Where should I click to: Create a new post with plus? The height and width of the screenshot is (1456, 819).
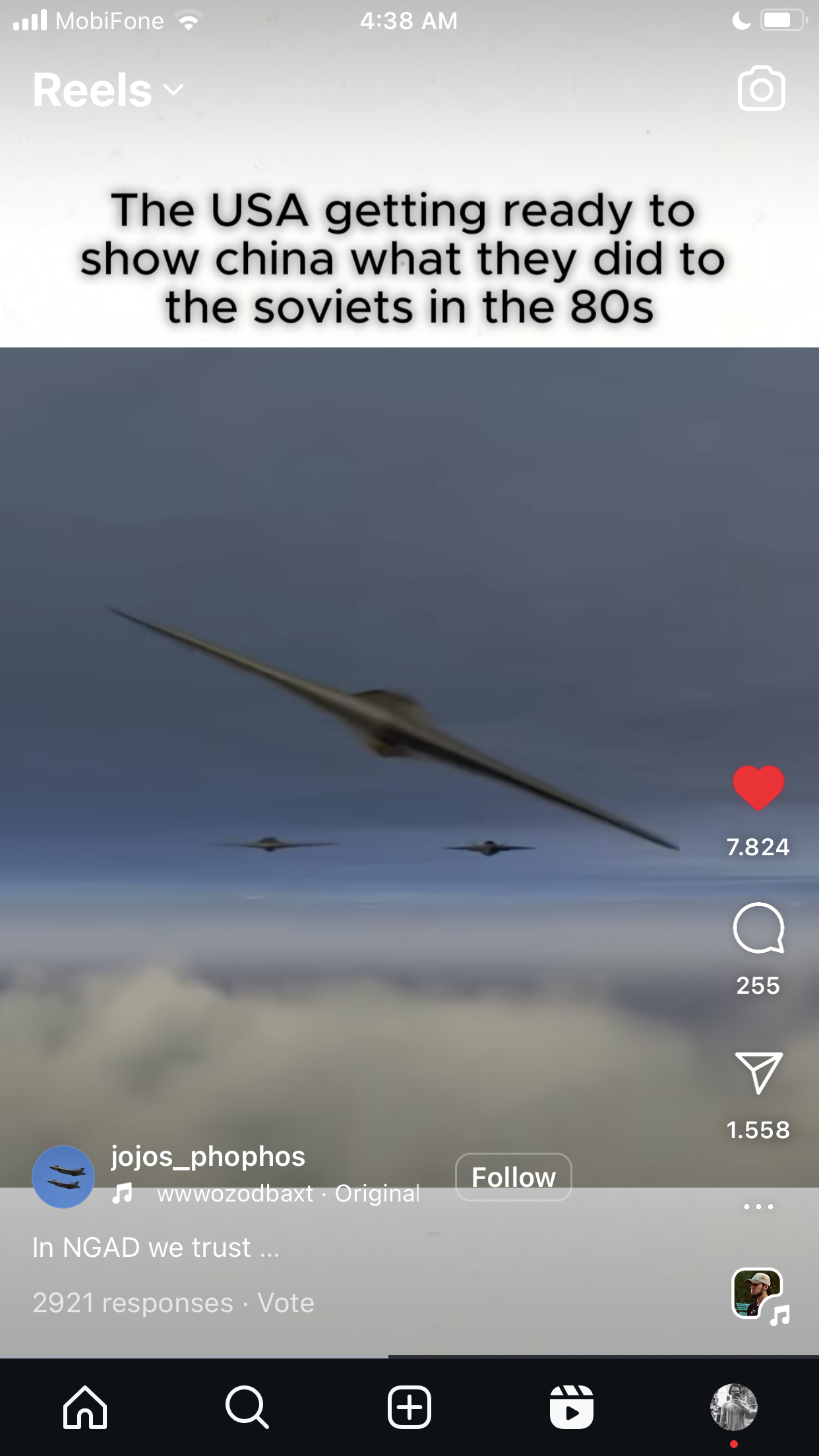[409, 1407]
